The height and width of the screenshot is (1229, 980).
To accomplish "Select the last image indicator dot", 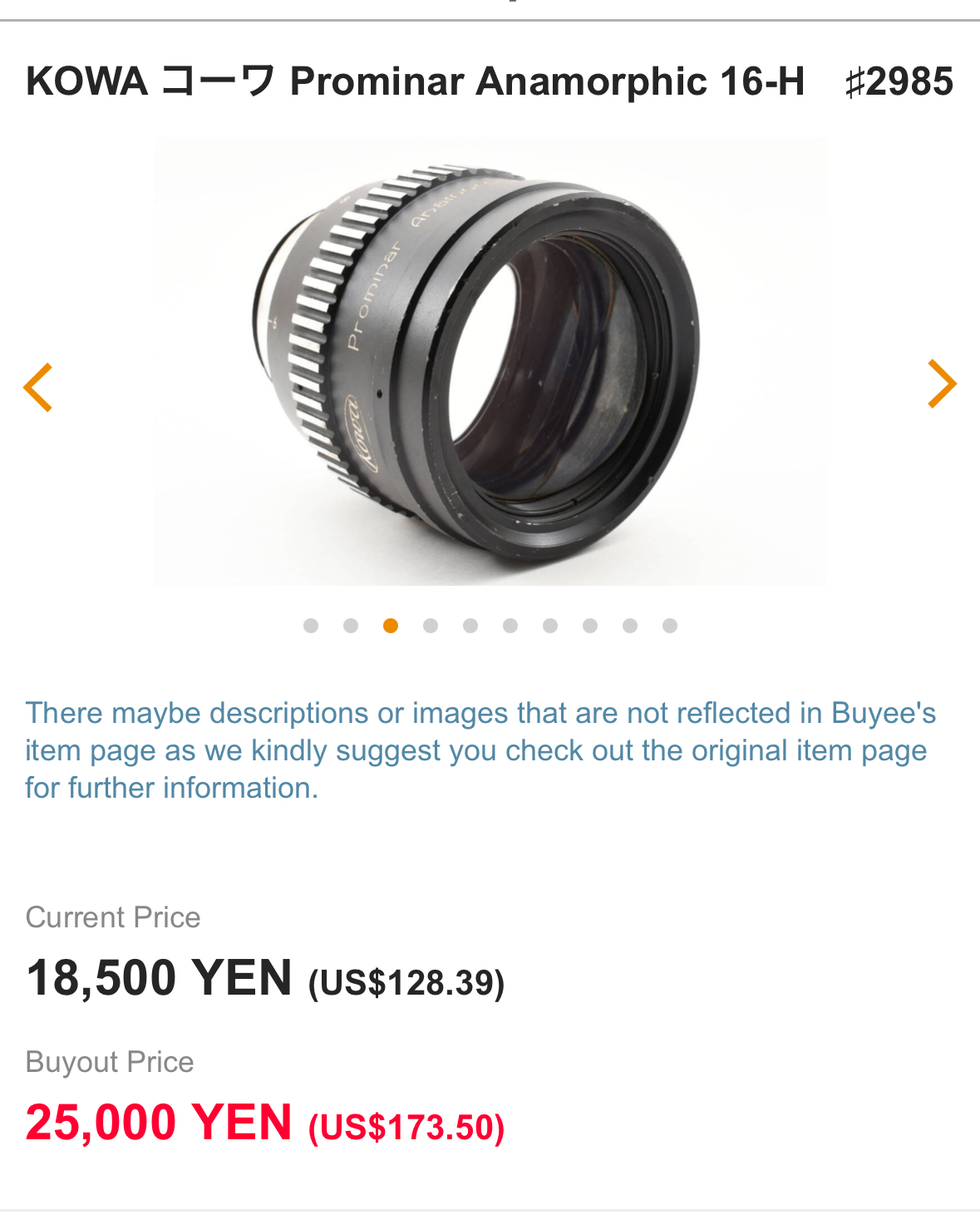I will 670,626.
